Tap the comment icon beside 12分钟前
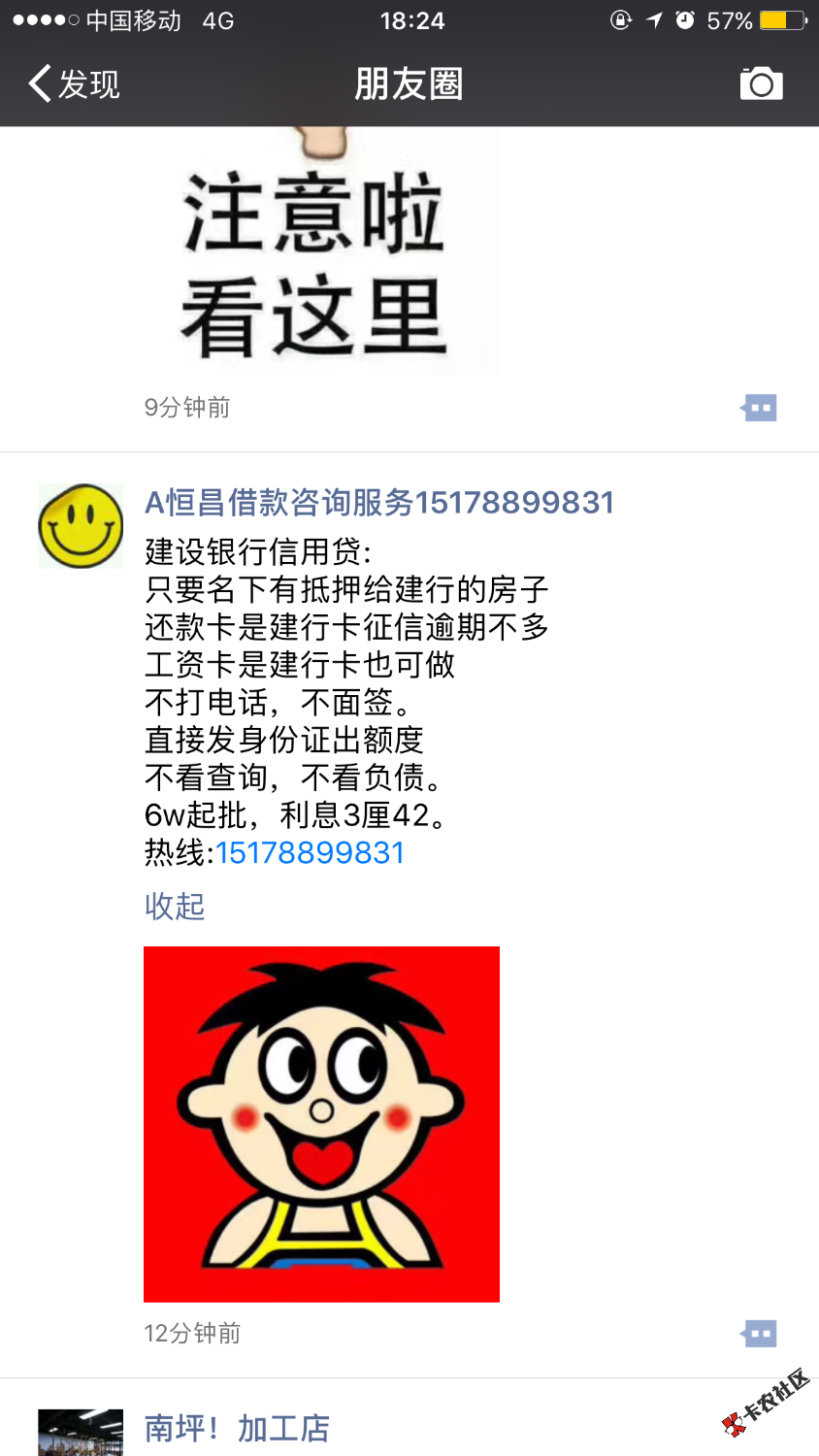819x1456 pixels. point(759,1334)
